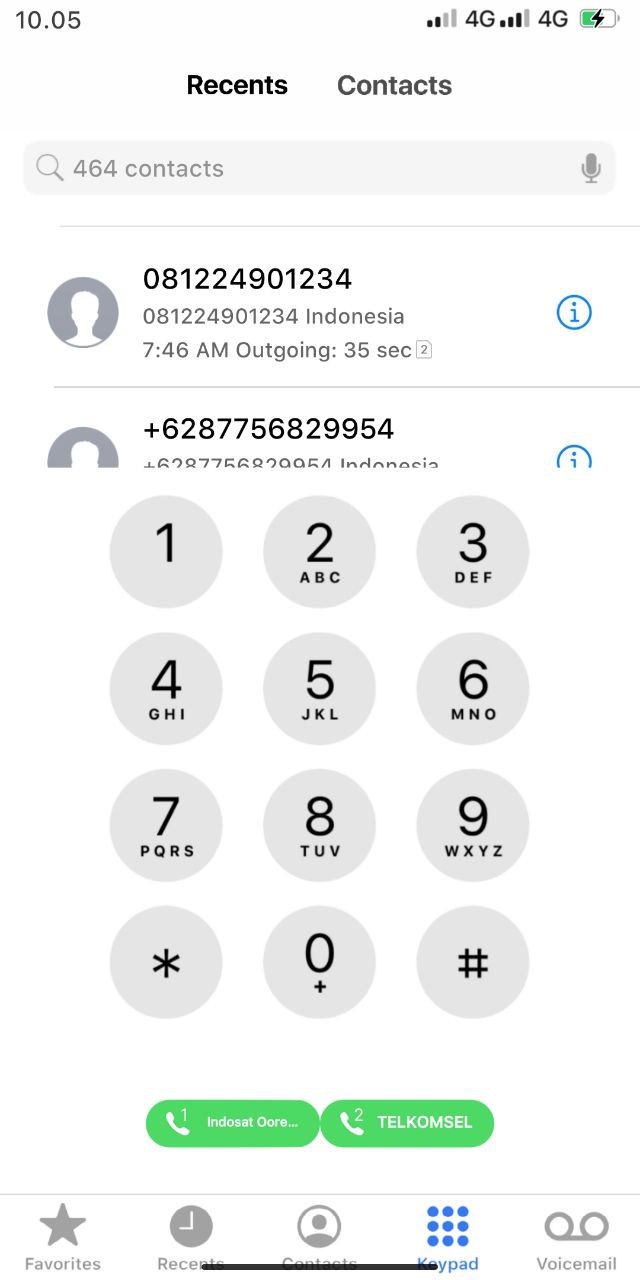Open info for call 081224901234
The height and width of the screenshot is (1280, 640).
point(573,313)
